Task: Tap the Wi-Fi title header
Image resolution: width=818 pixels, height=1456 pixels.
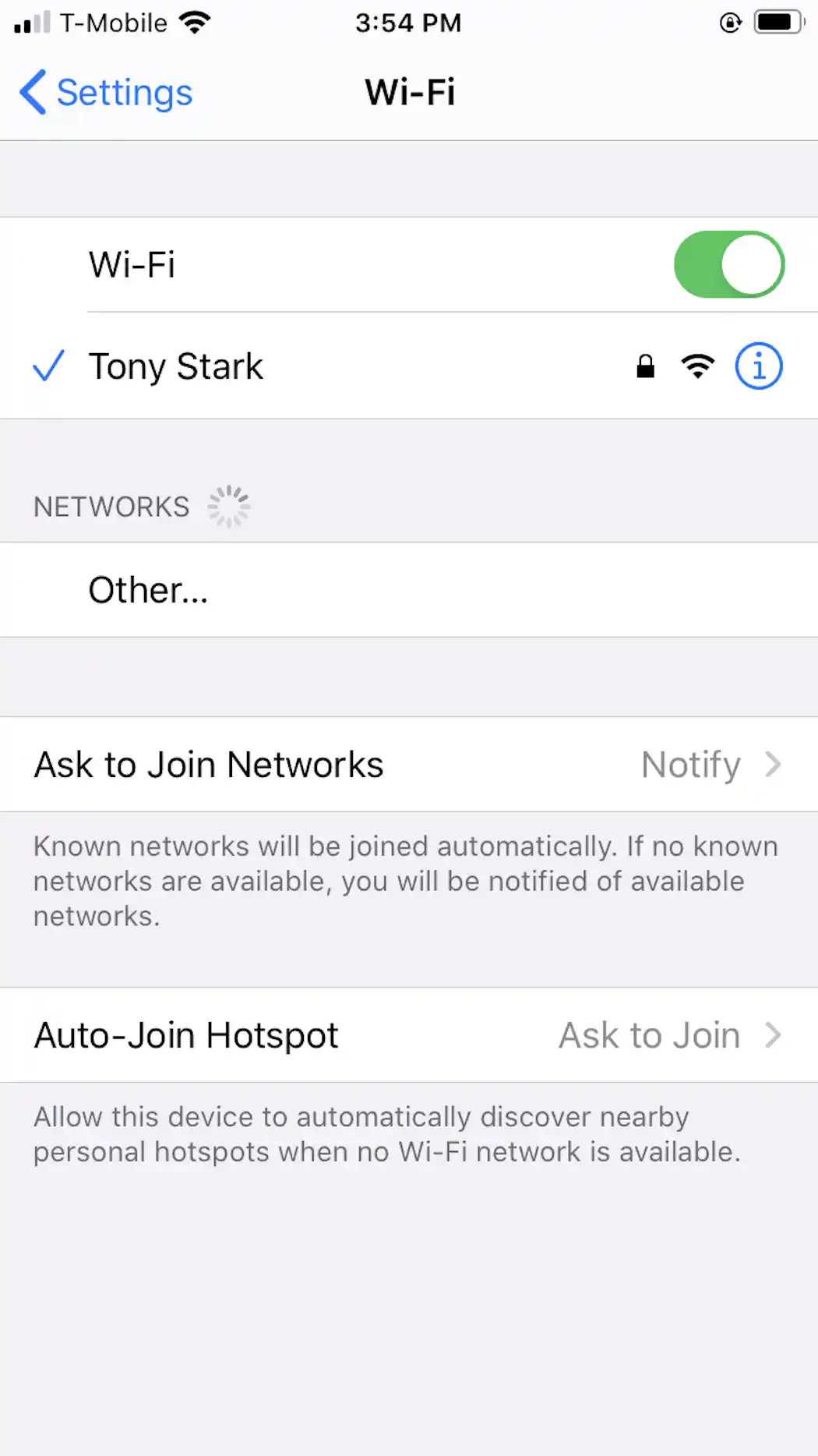Action: 409,92
